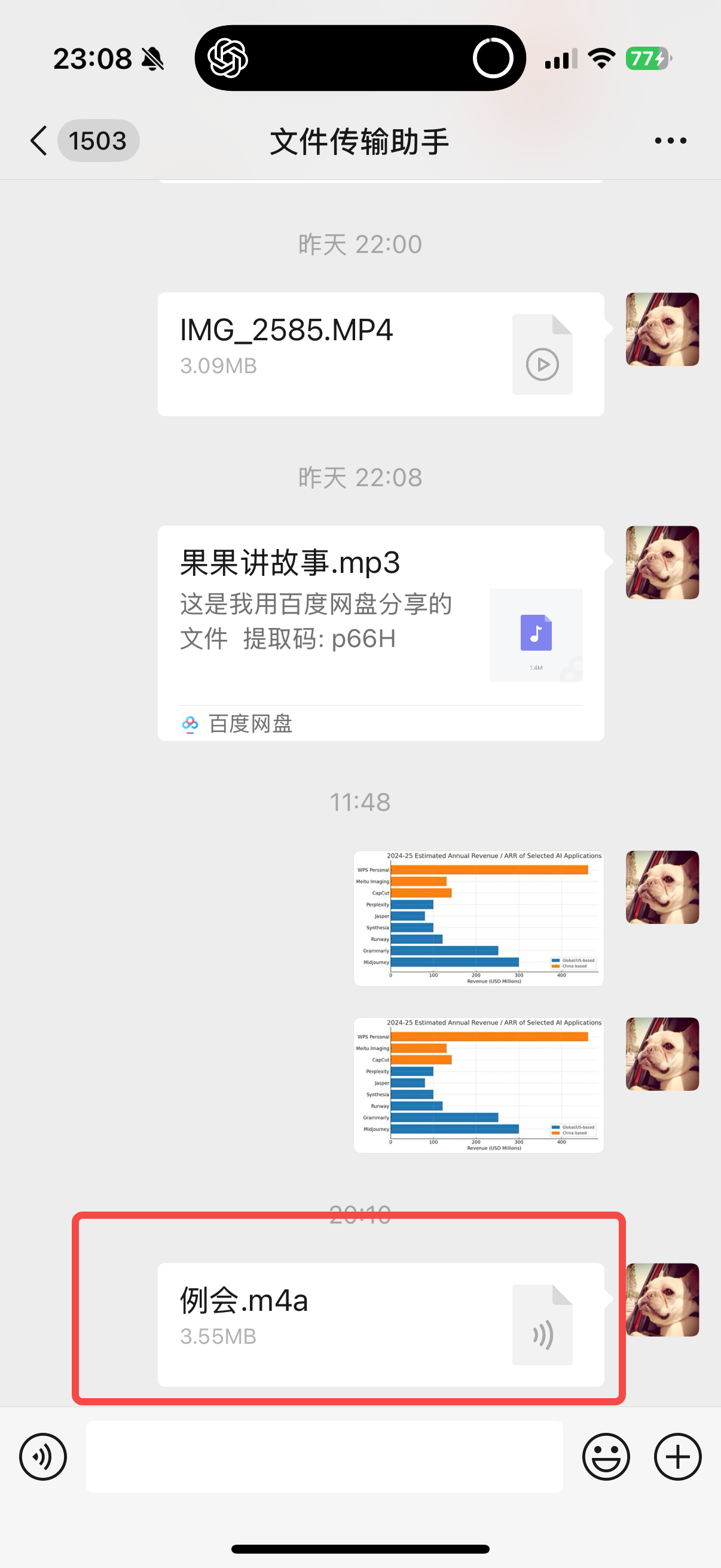721x1568 pixels.
Task: Open the emoji sticker panel
Action: click(x=606, y=1456)
